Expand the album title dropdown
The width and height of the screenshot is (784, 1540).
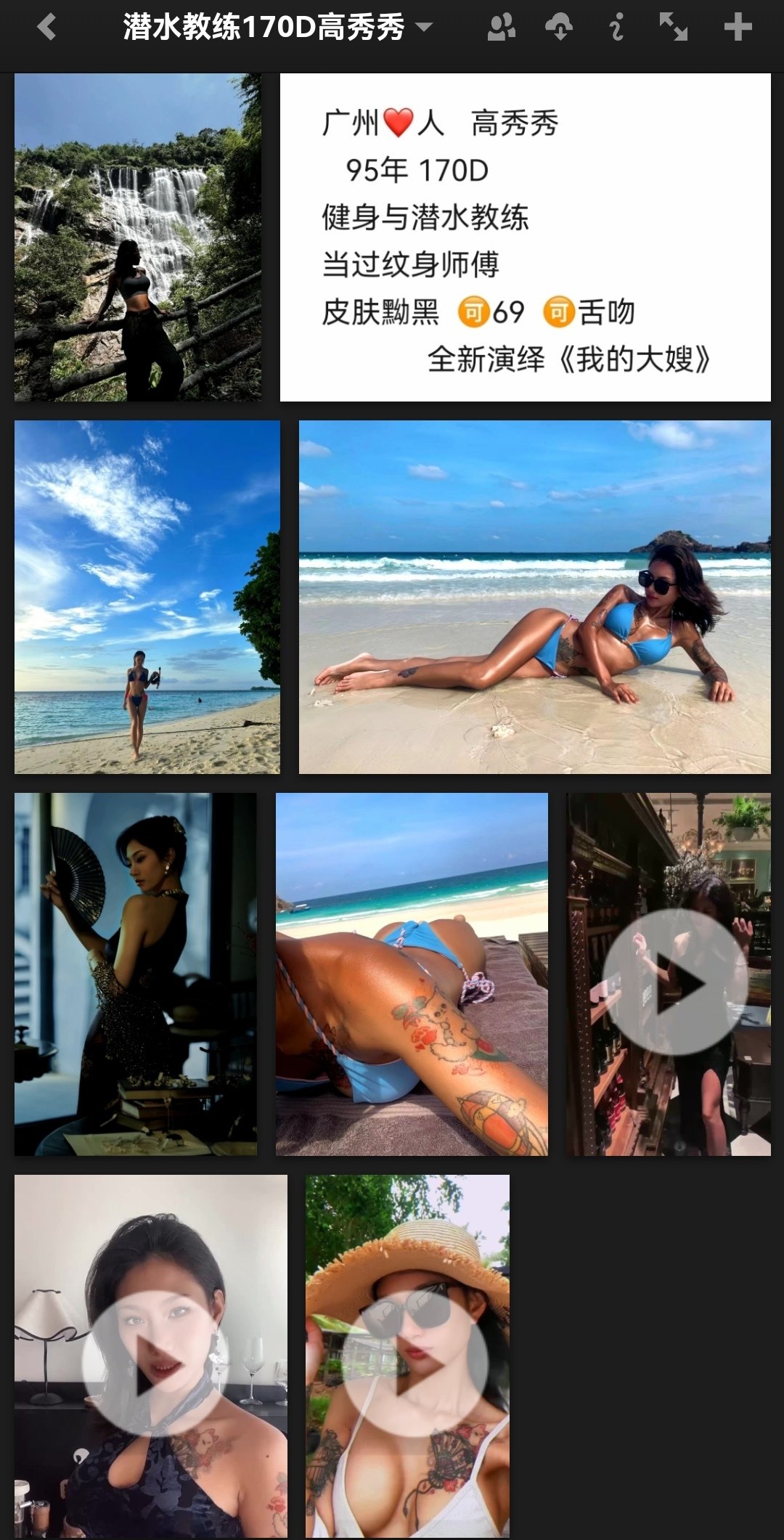(424, 28)
